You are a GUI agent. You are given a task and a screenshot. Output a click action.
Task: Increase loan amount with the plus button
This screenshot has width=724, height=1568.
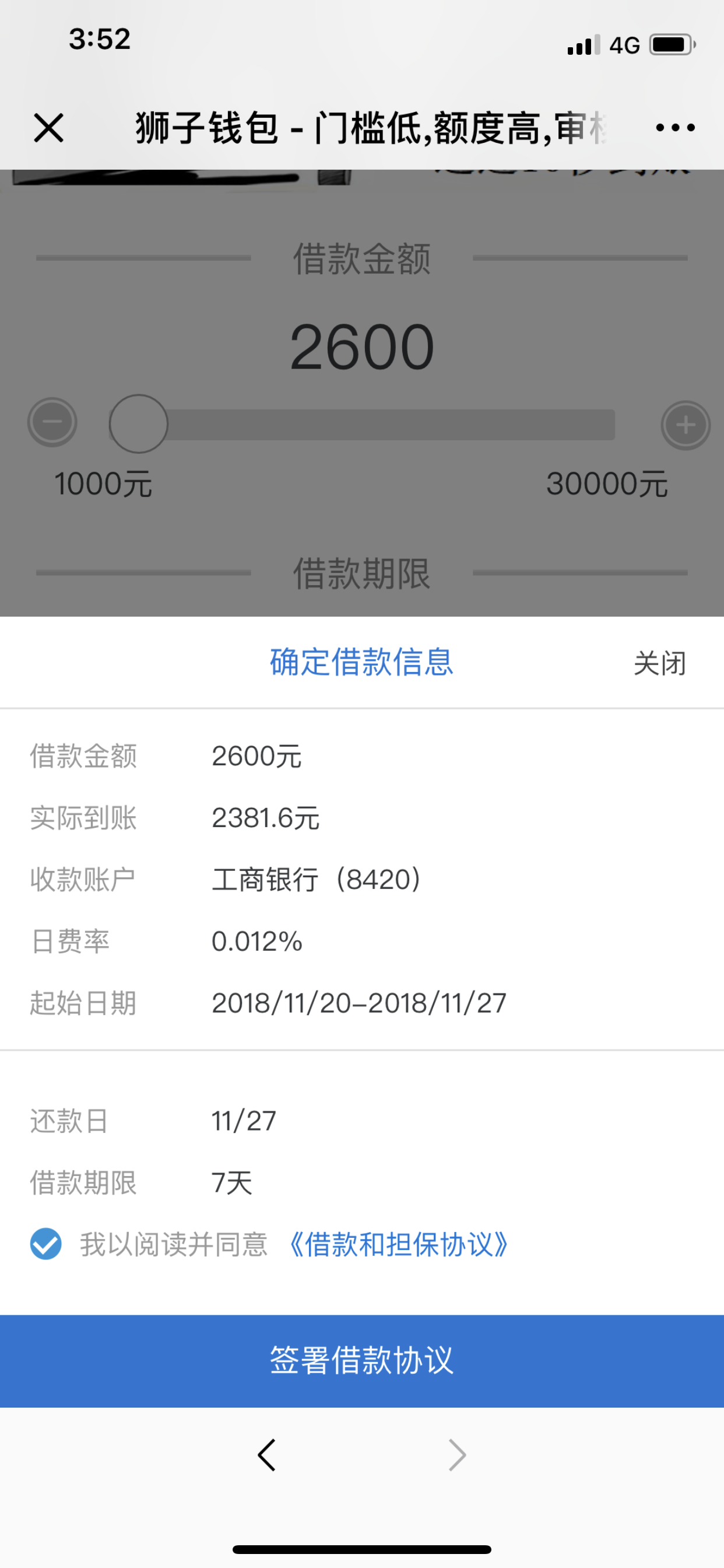coord(686,425)
